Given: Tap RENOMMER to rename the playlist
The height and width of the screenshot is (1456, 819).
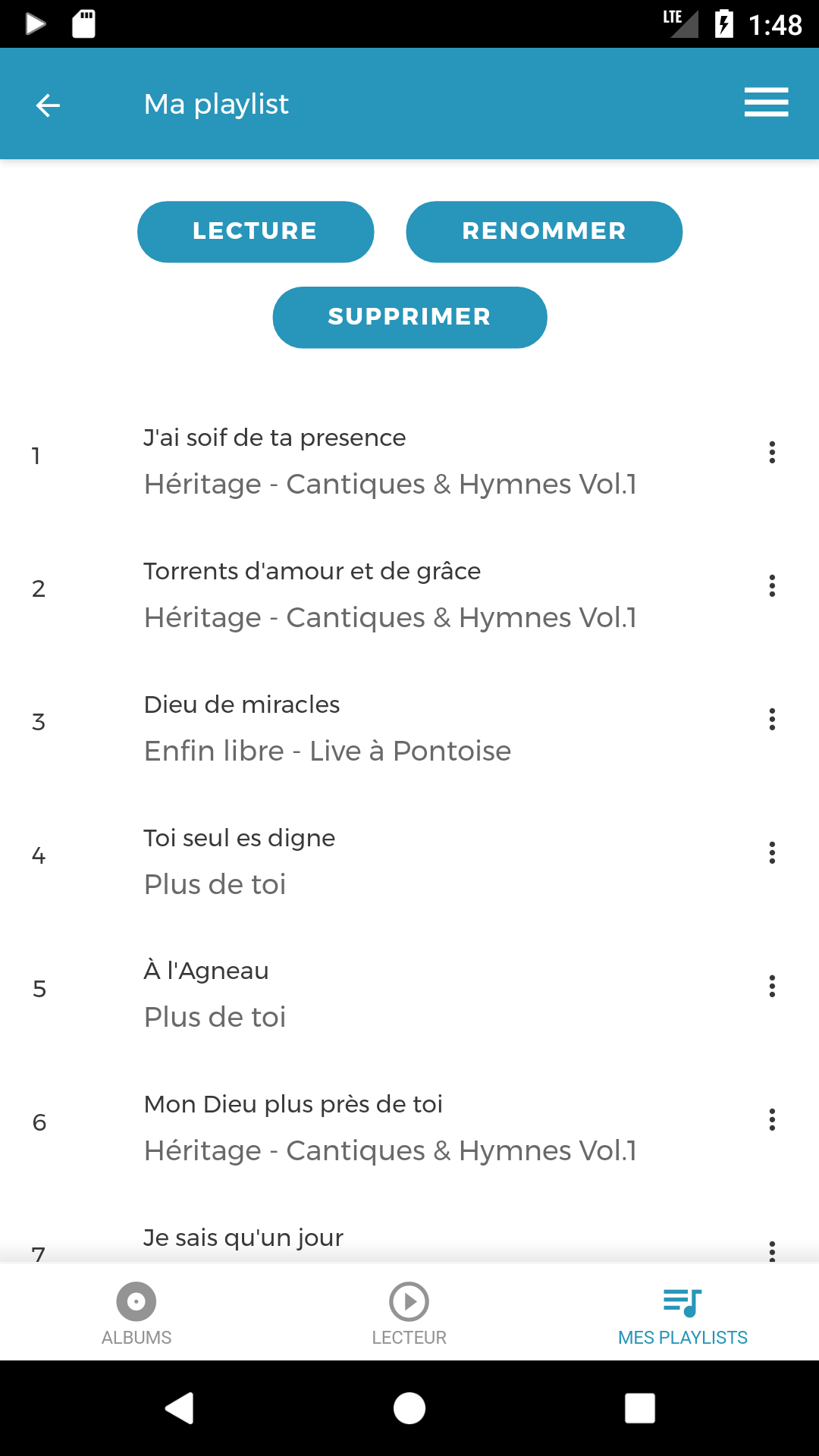Looking at the screenshot, I should pos(544,231).
